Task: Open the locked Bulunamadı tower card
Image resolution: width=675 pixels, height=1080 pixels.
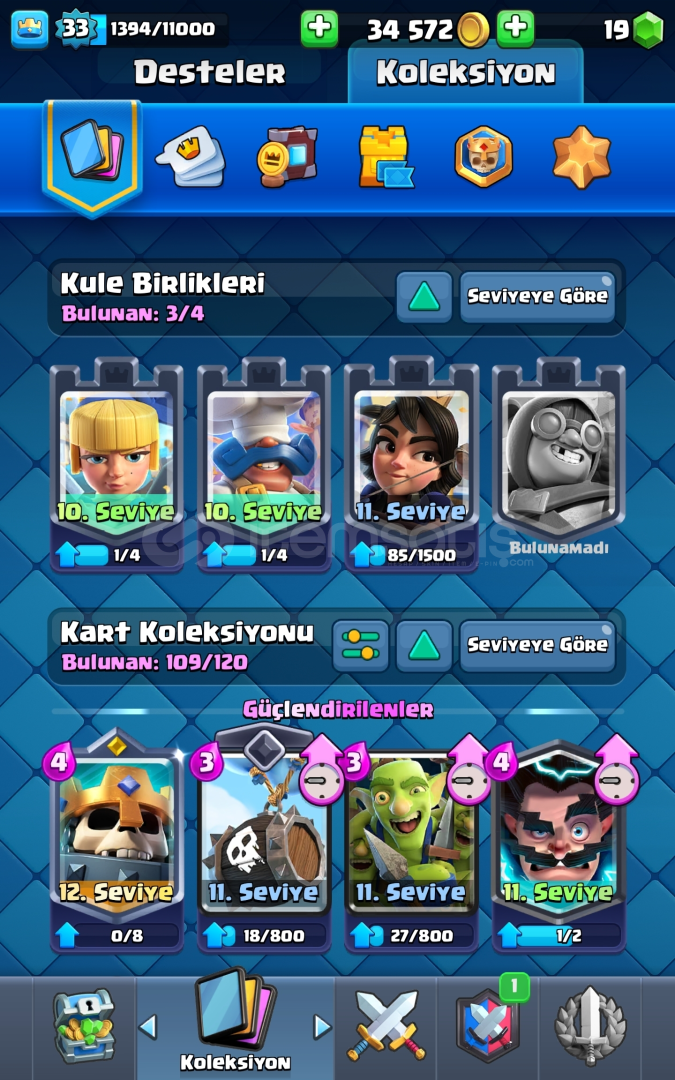Action: point(559,458)
